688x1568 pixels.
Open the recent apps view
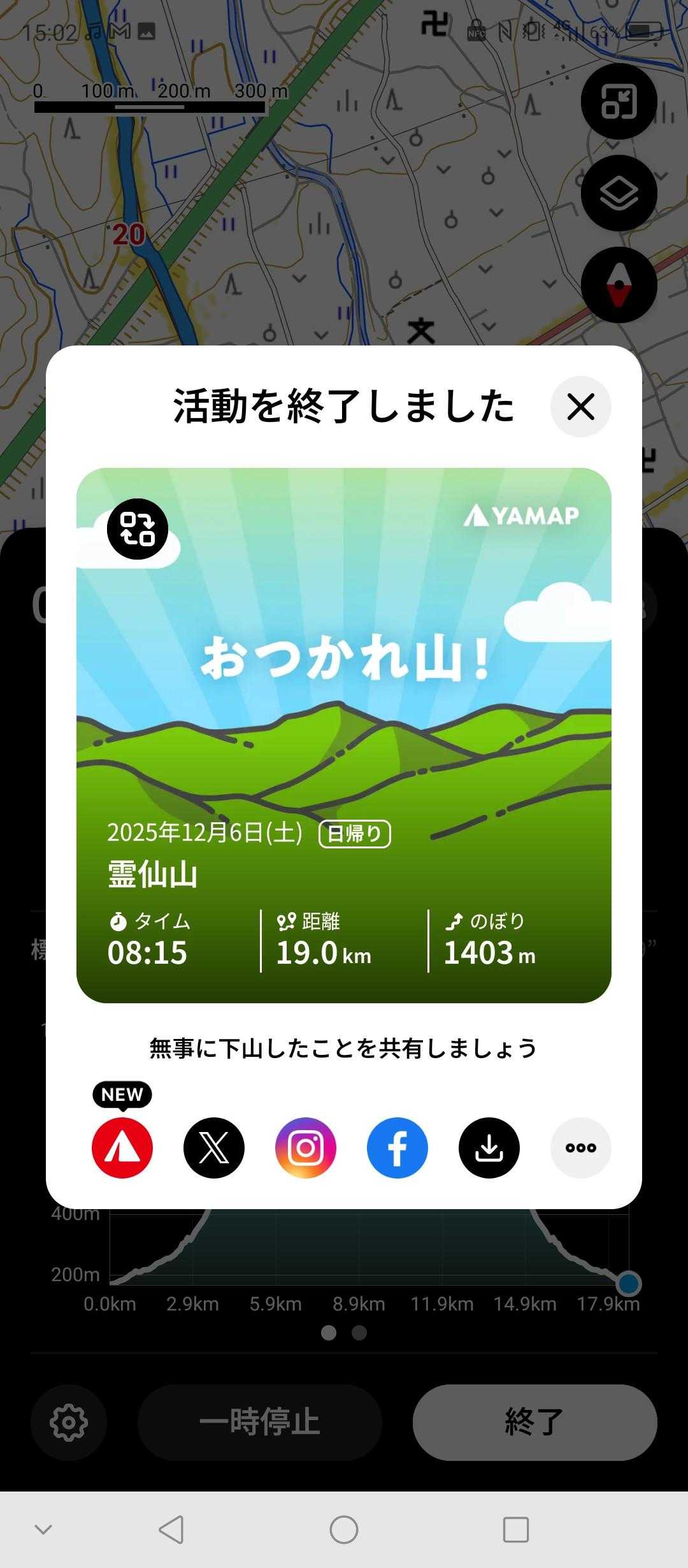pyautogui.click(x=515, y=1529)
